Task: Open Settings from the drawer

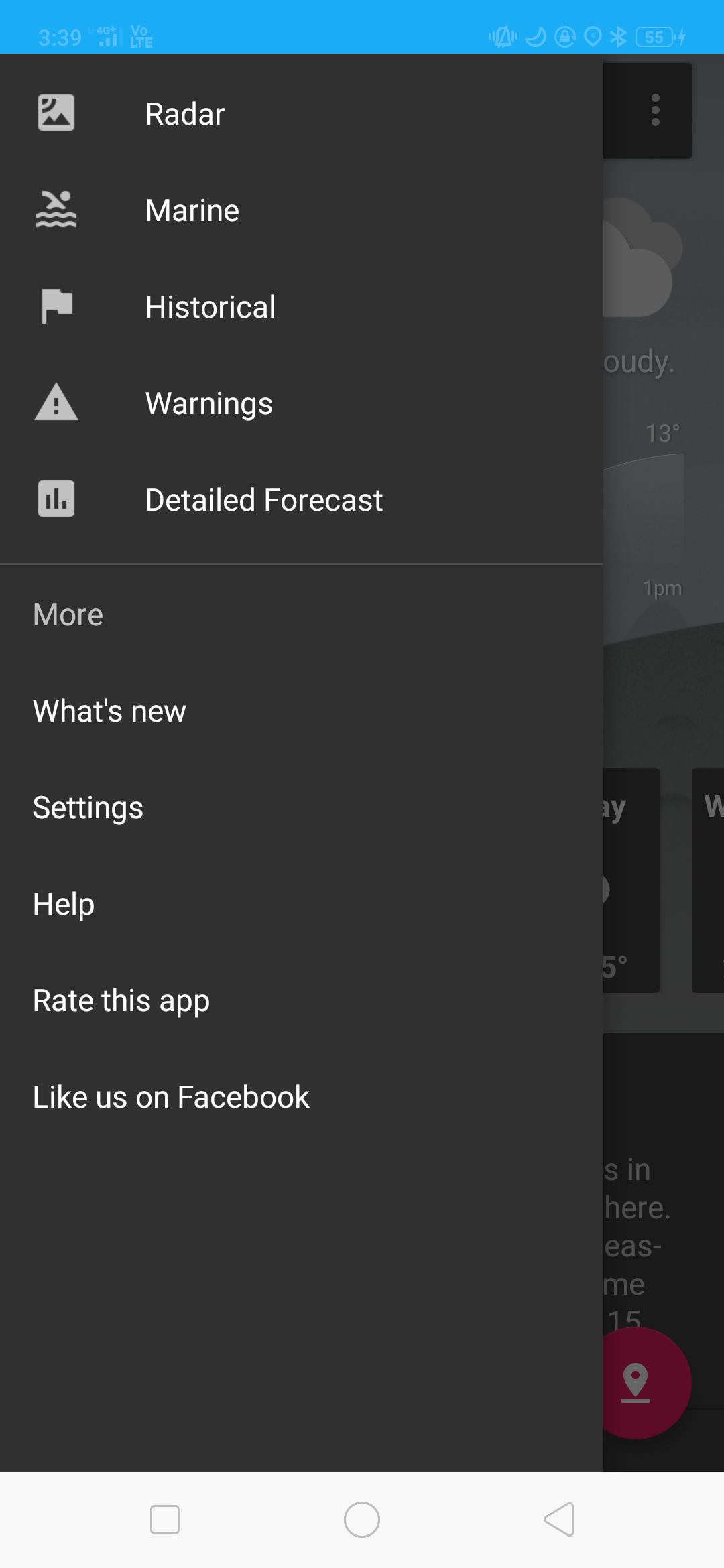Action: click(x=302, y=807)
